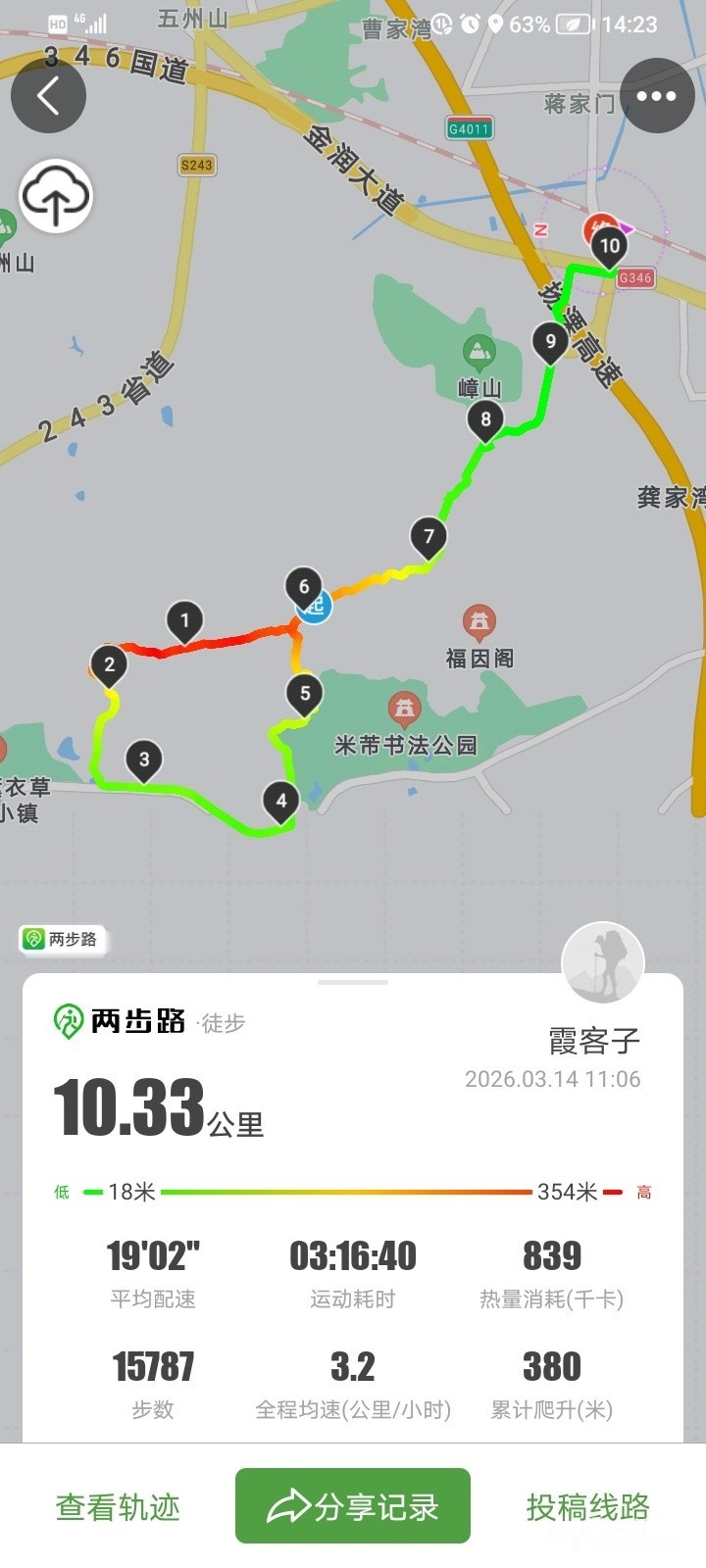Select kilometer marker 7 on map

[429, 536]
